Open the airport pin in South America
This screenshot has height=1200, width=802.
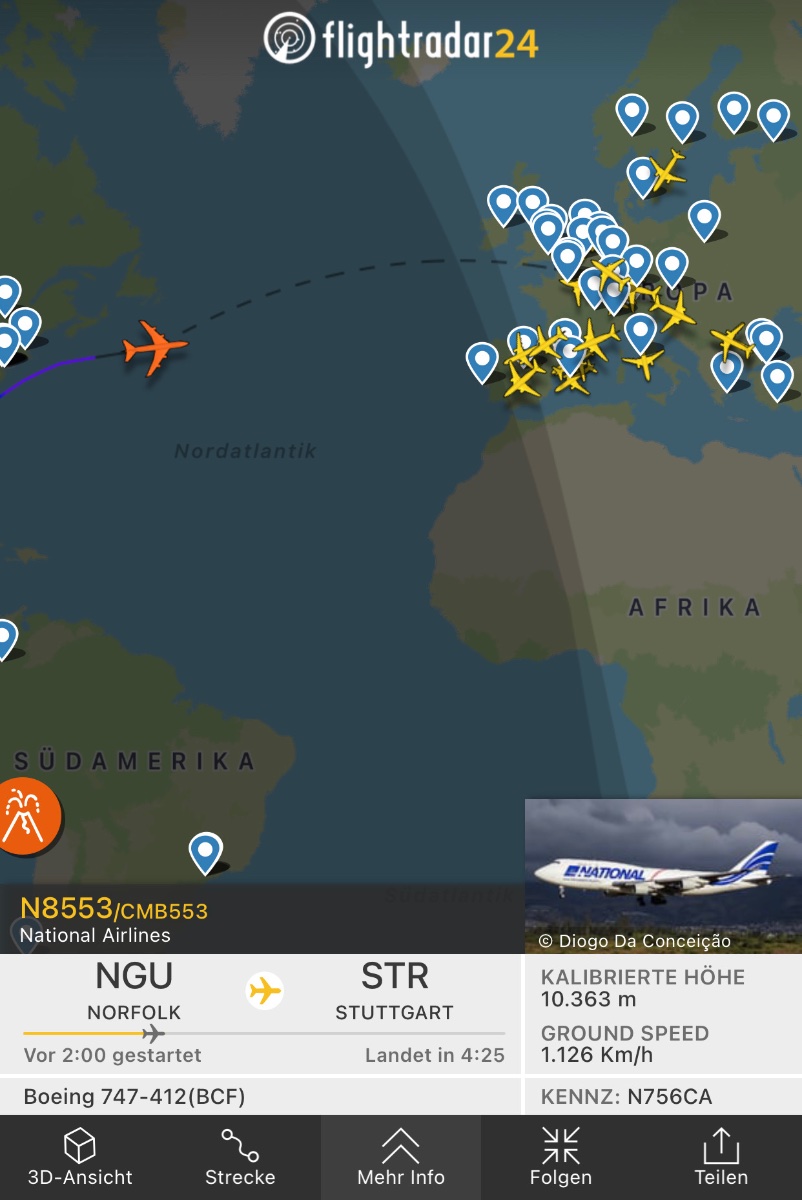coord(206,853)
